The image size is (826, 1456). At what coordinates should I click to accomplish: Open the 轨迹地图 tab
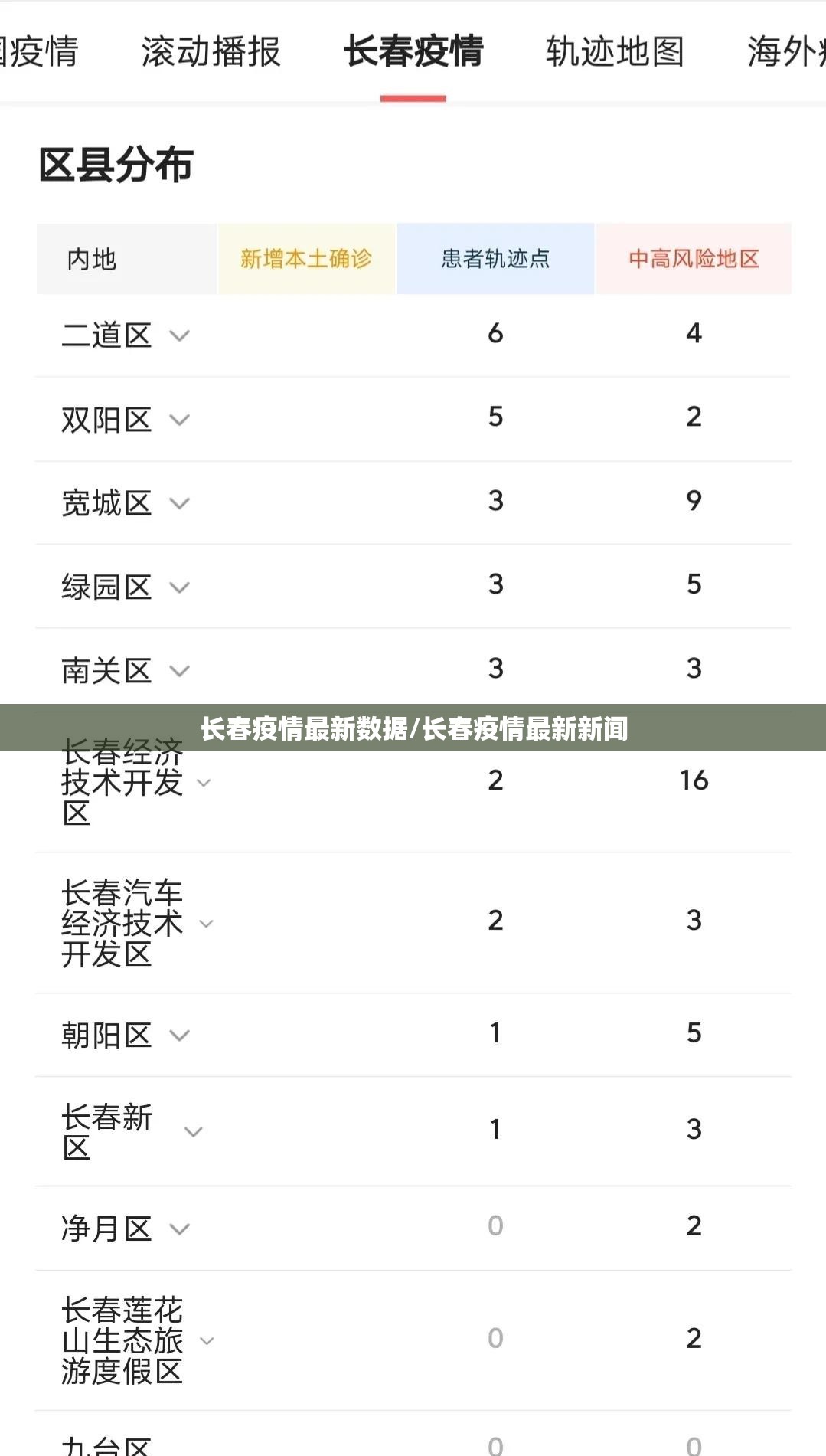tap(615, 52)
